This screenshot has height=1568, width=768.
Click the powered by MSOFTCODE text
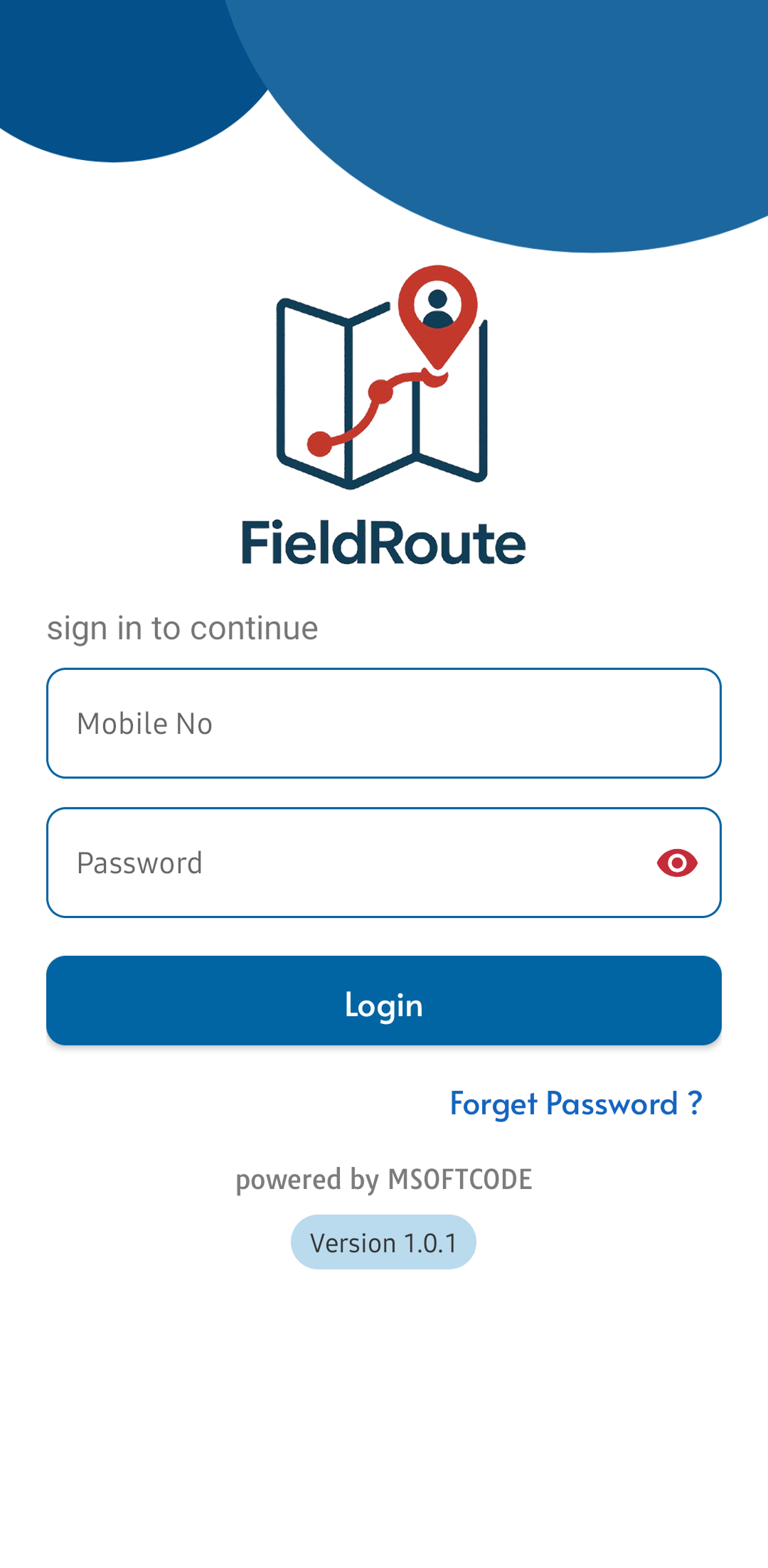pos(384,1179)
